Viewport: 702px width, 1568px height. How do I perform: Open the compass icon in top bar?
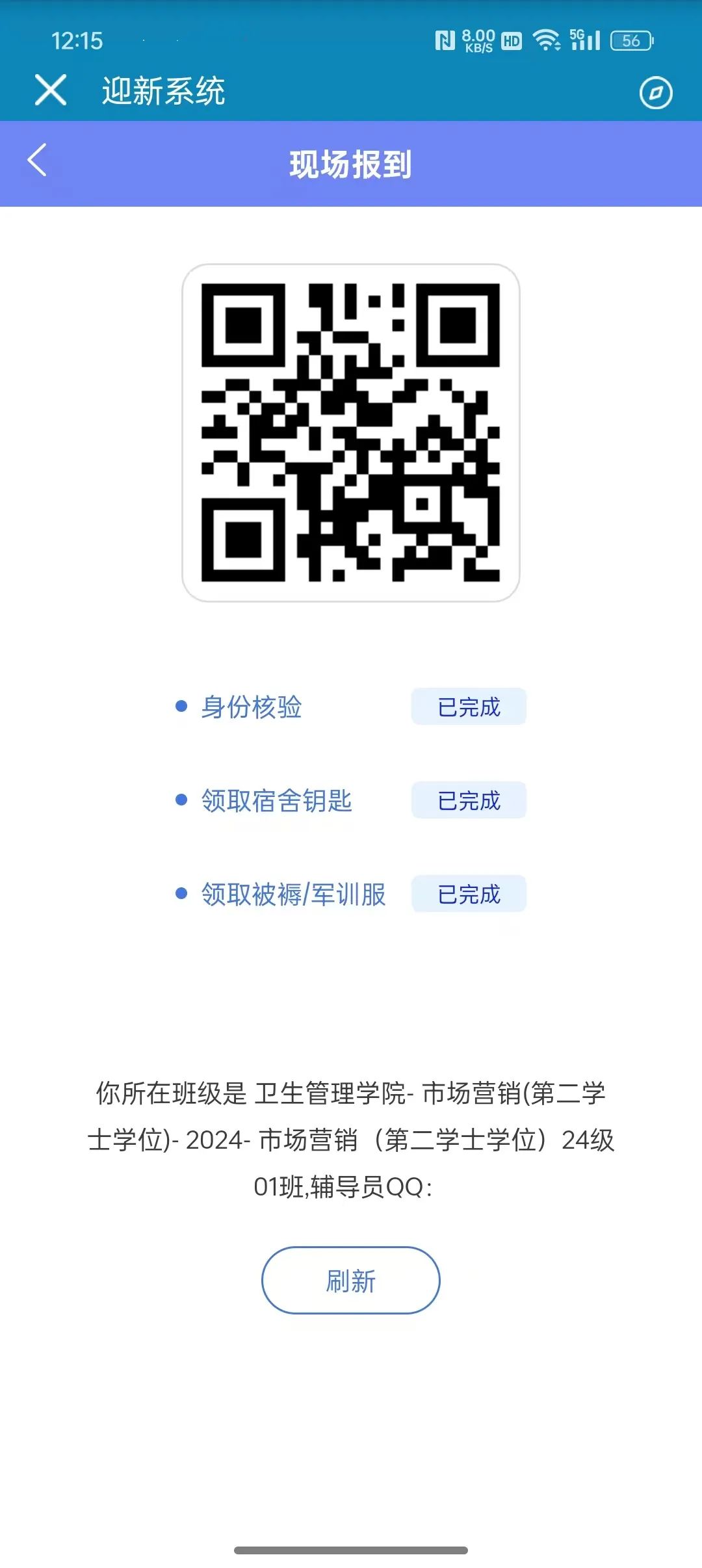click(655, 93)
